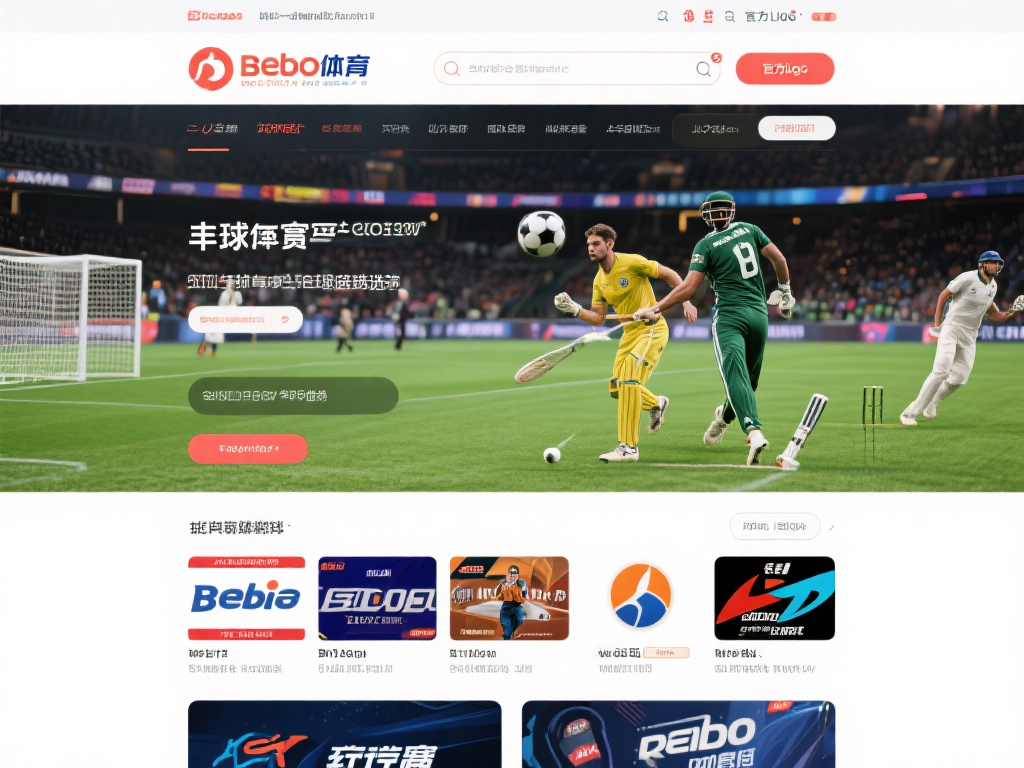Select the first navigation tab with red underline
1024x768 pixels.
[x=209, y=129]
